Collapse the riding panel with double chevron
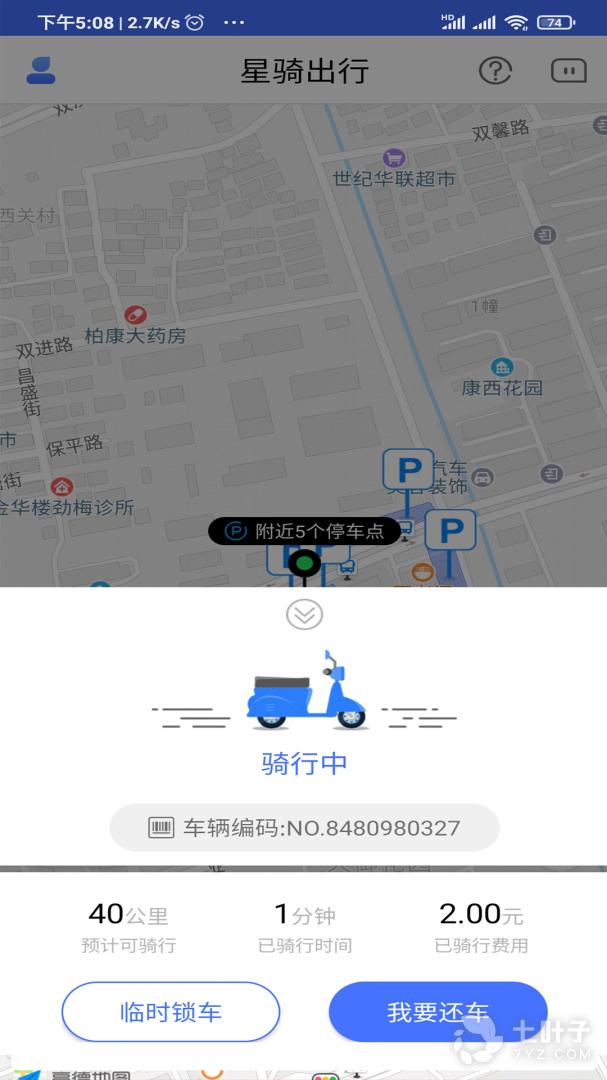Screen dimensions: 607x1080 304,614
